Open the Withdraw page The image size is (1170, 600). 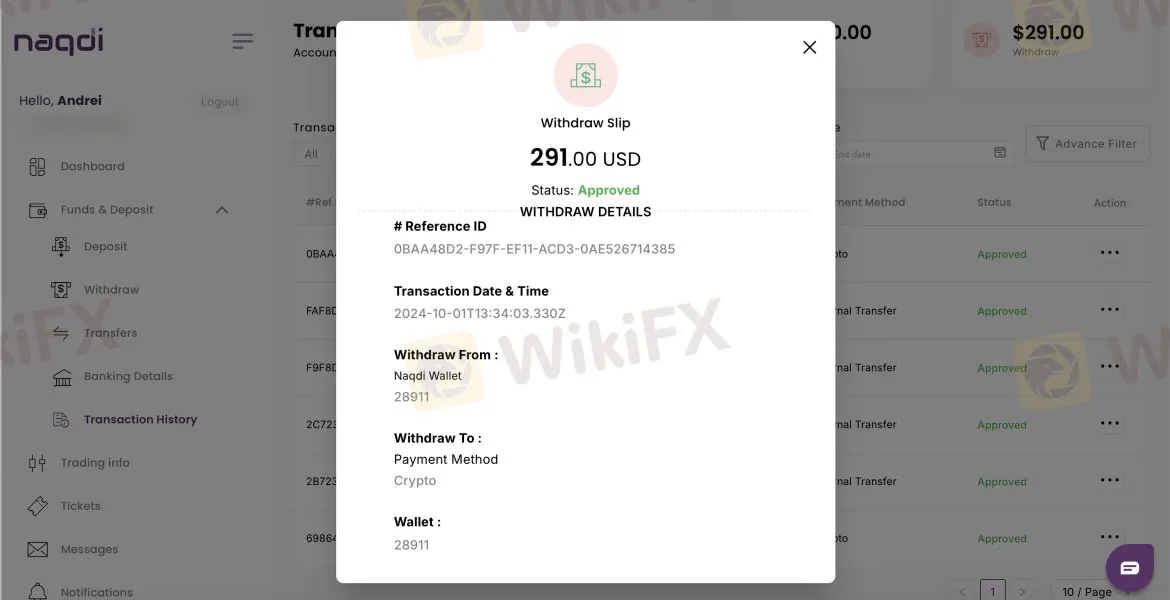(x=111, y=290)
